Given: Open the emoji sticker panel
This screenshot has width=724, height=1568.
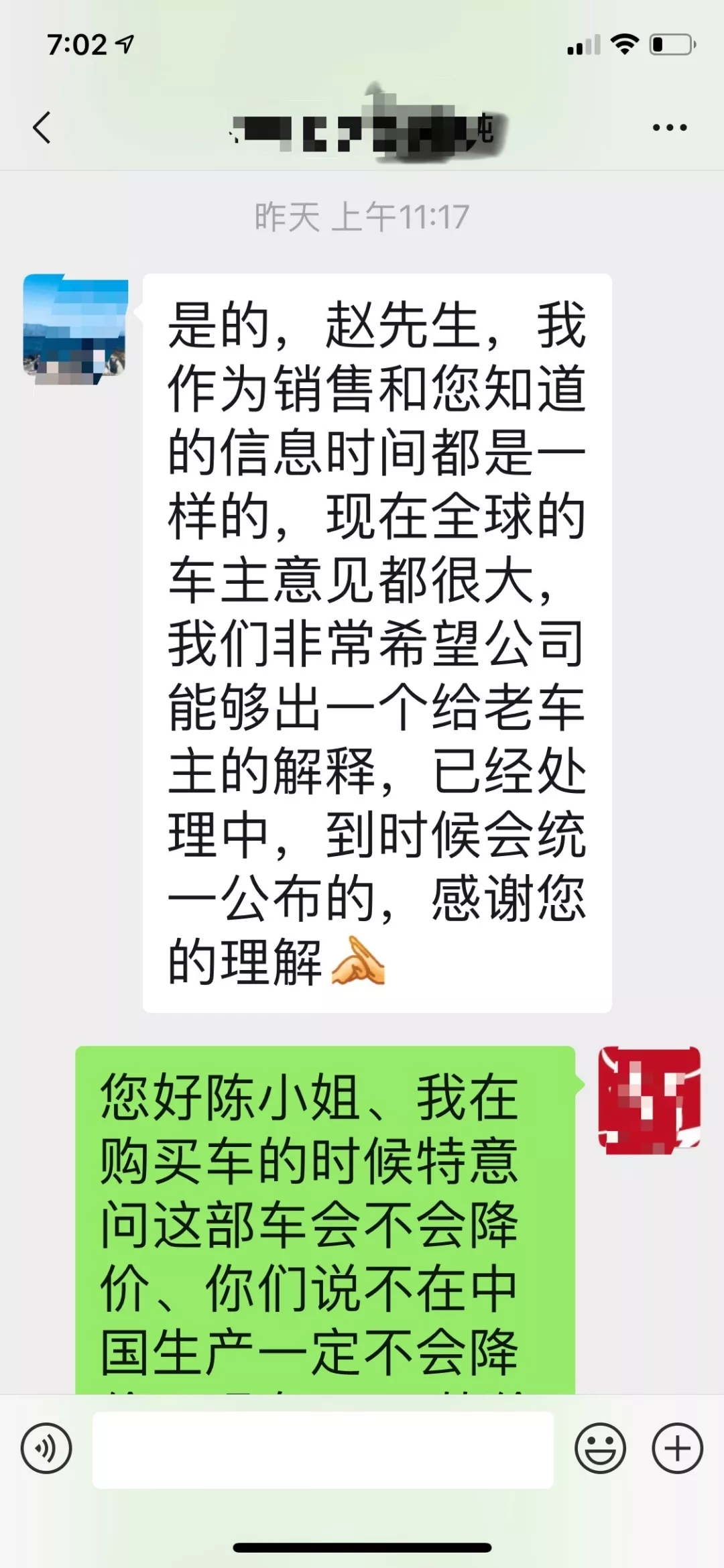Looking at the screenshot, I should (600, 1448).
